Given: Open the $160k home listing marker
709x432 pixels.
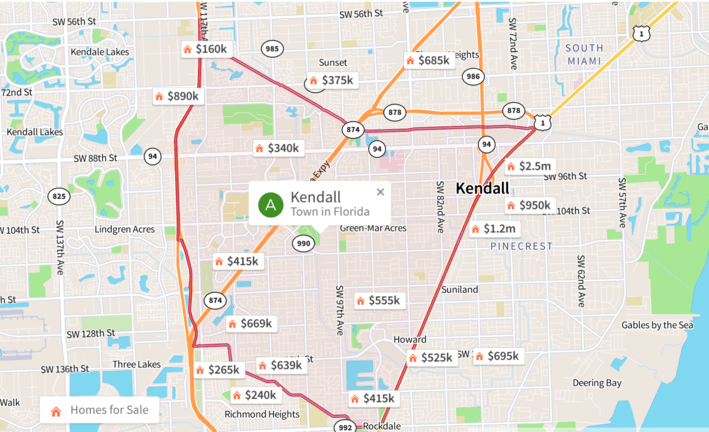Looking at the screenshot, I should (x=204, y=49).
